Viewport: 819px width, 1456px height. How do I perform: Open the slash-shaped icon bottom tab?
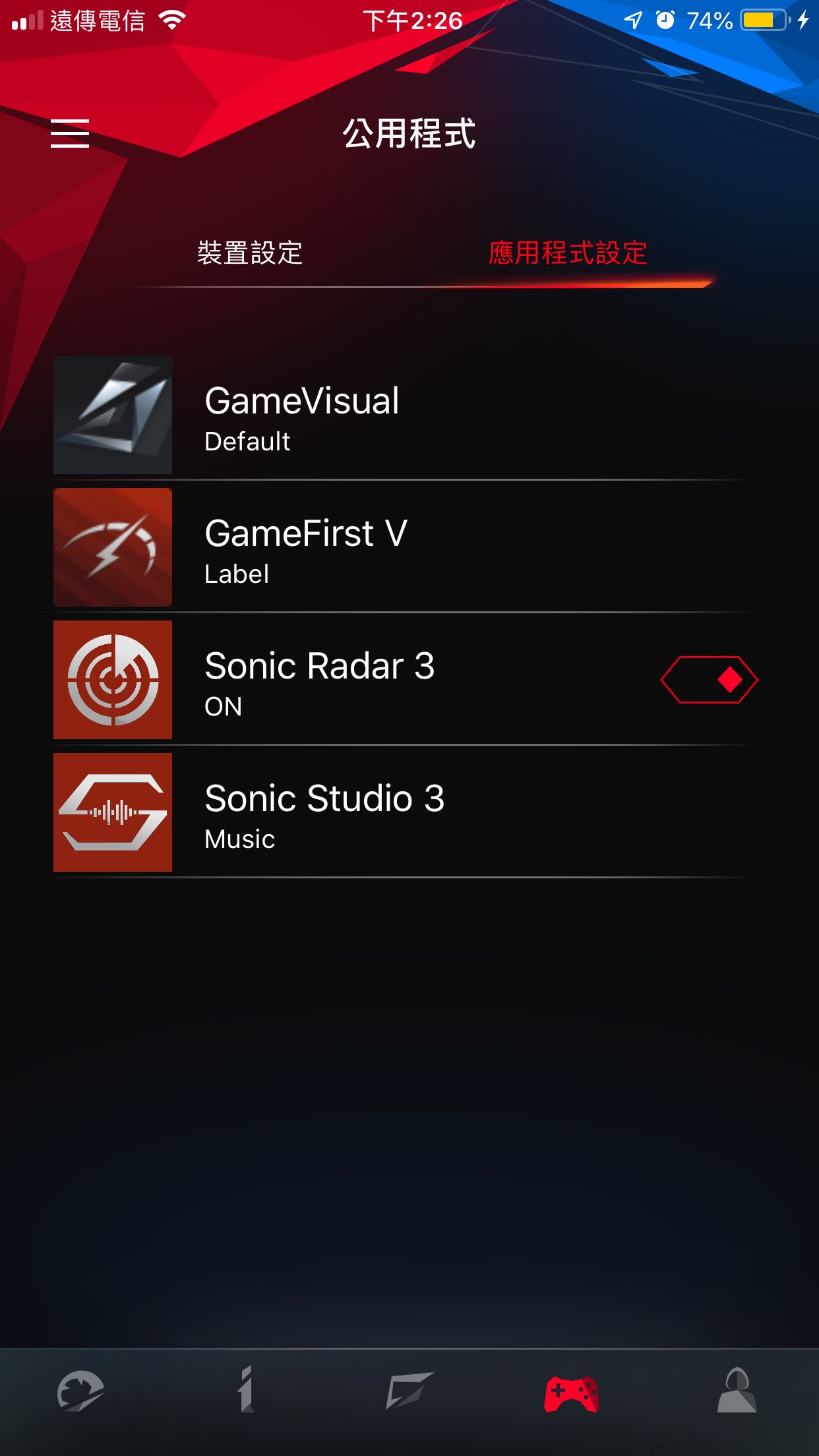coord(409,1390)
